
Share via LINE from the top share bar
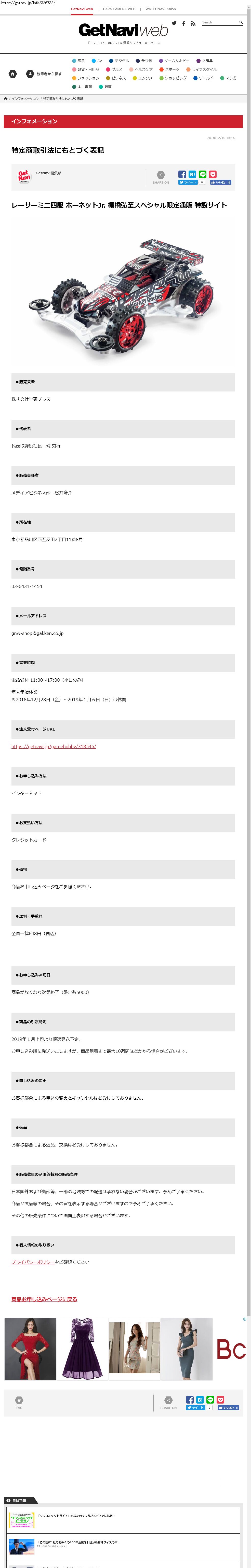[x=202, y=174]
